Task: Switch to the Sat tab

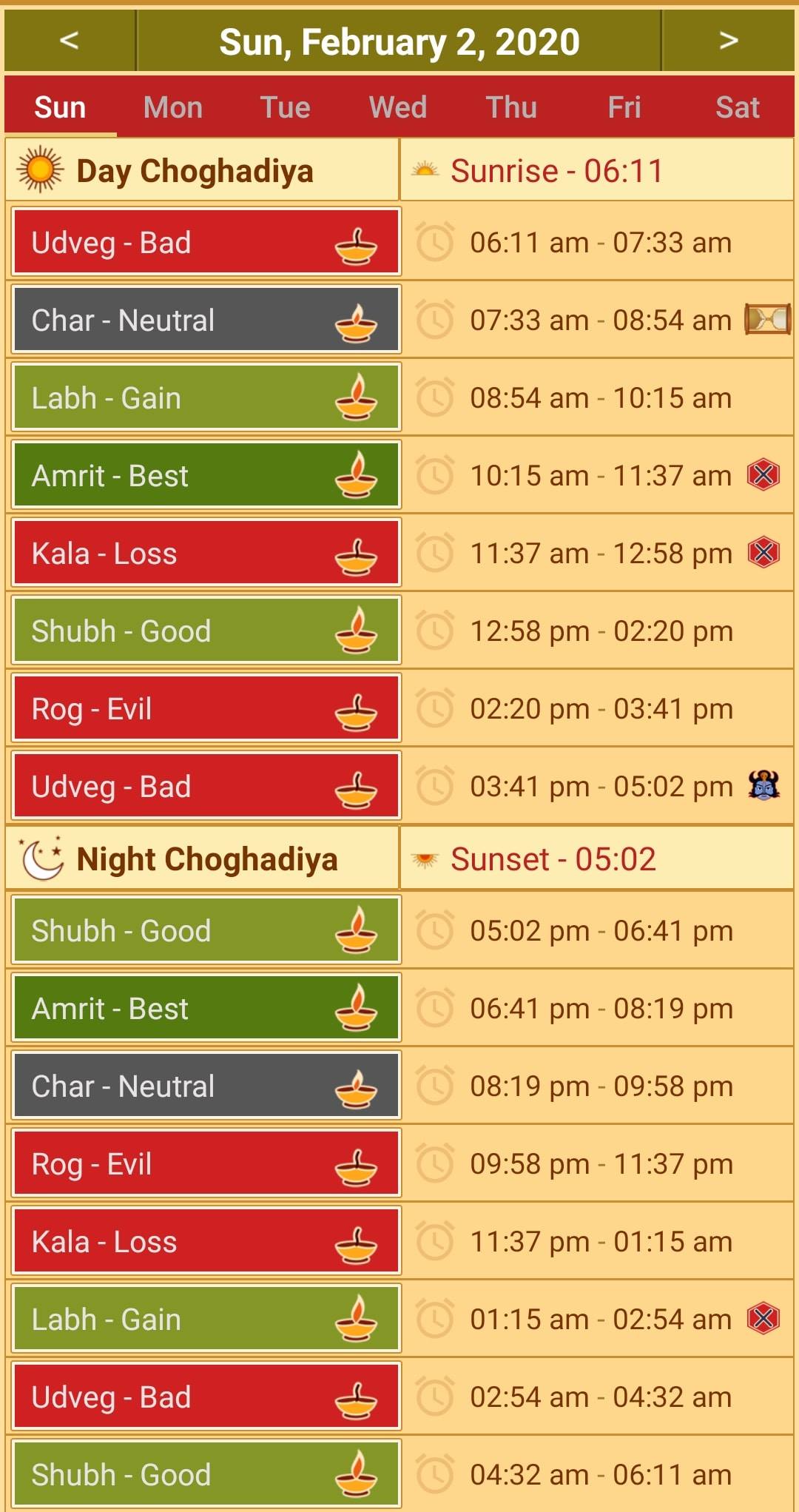Action: click(x=738, y=107)
